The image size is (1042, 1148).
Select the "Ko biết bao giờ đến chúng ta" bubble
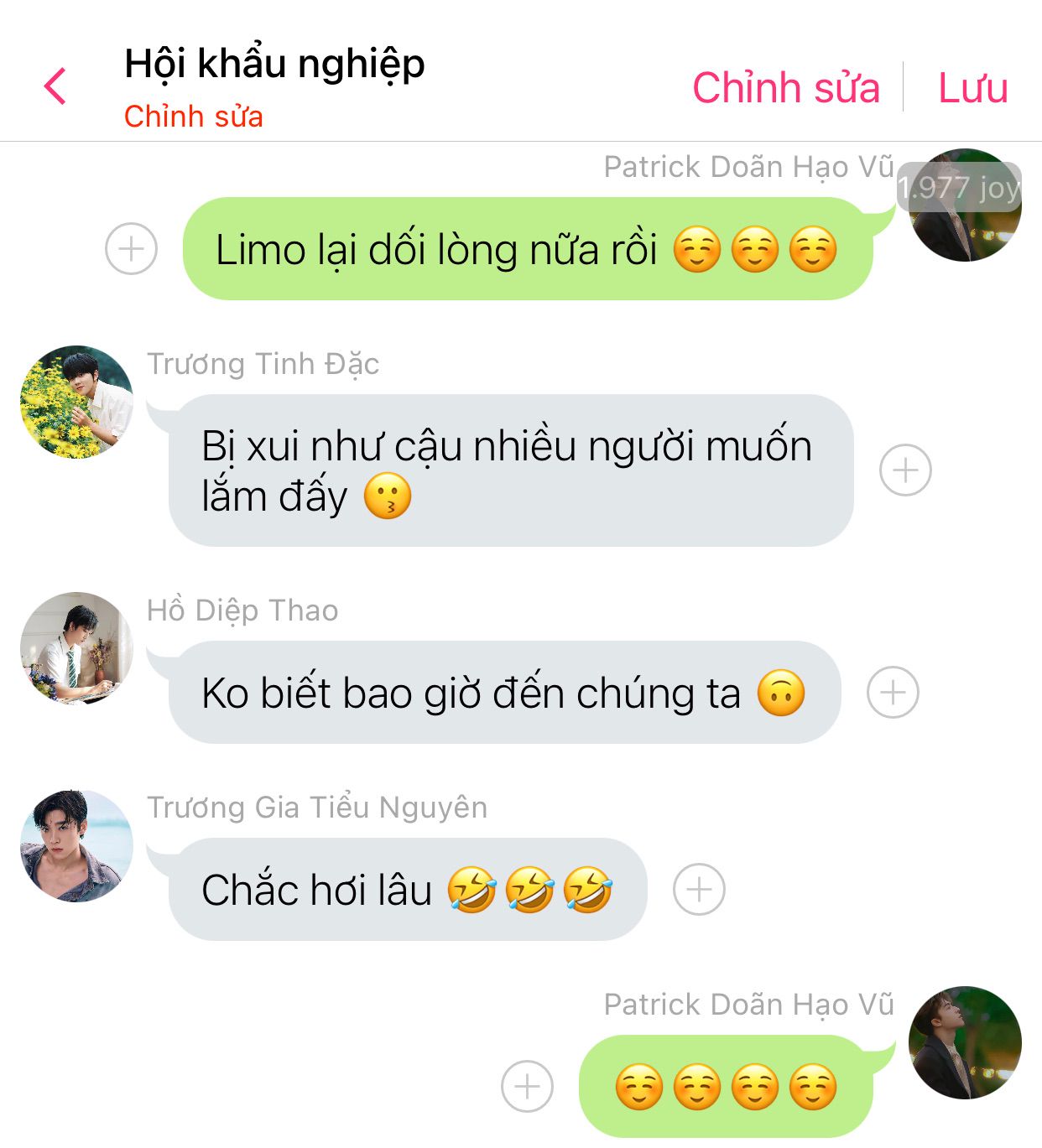click(x=503, y=693)
